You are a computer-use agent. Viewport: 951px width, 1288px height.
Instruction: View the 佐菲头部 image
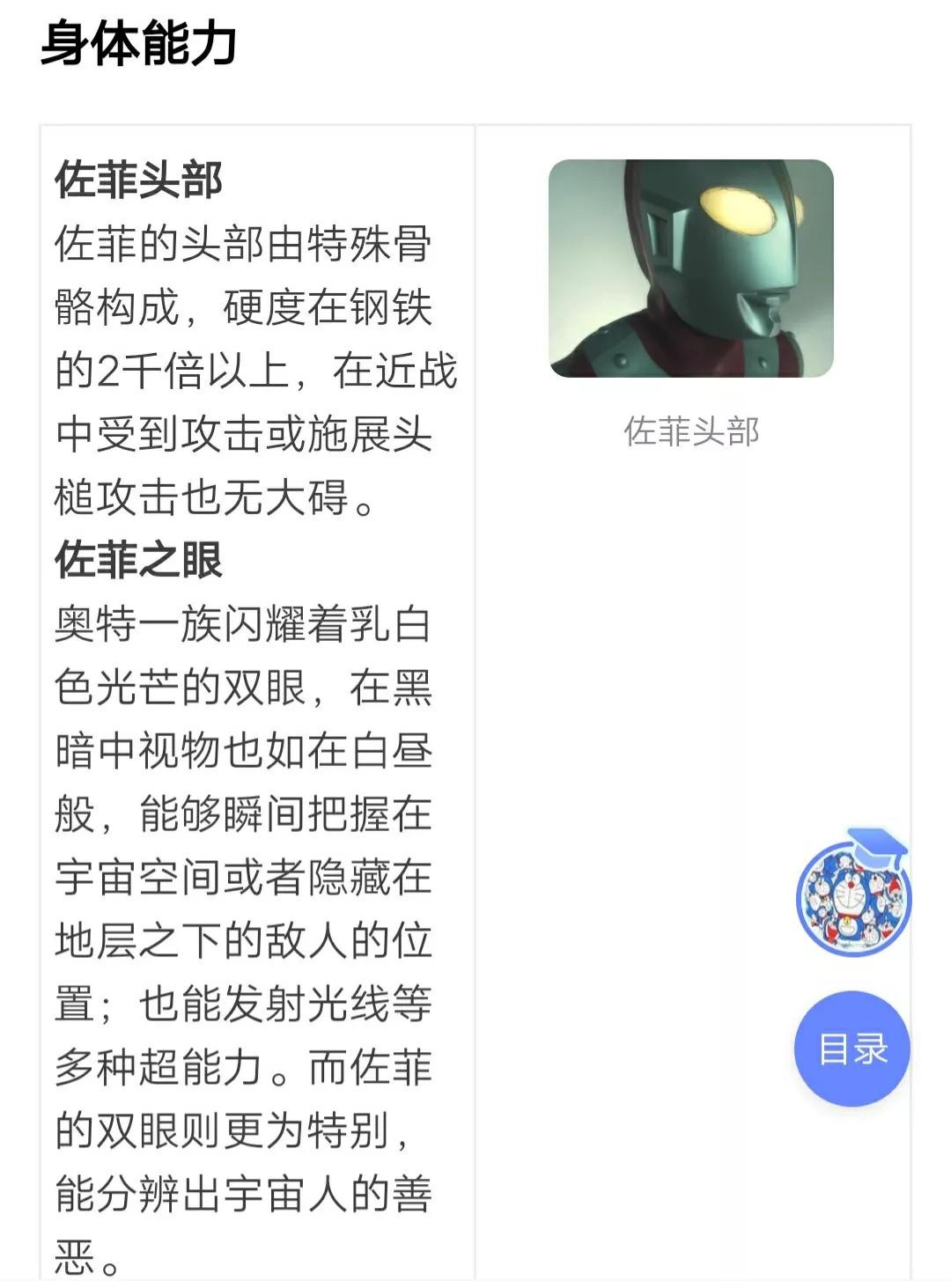click(691, 269)
